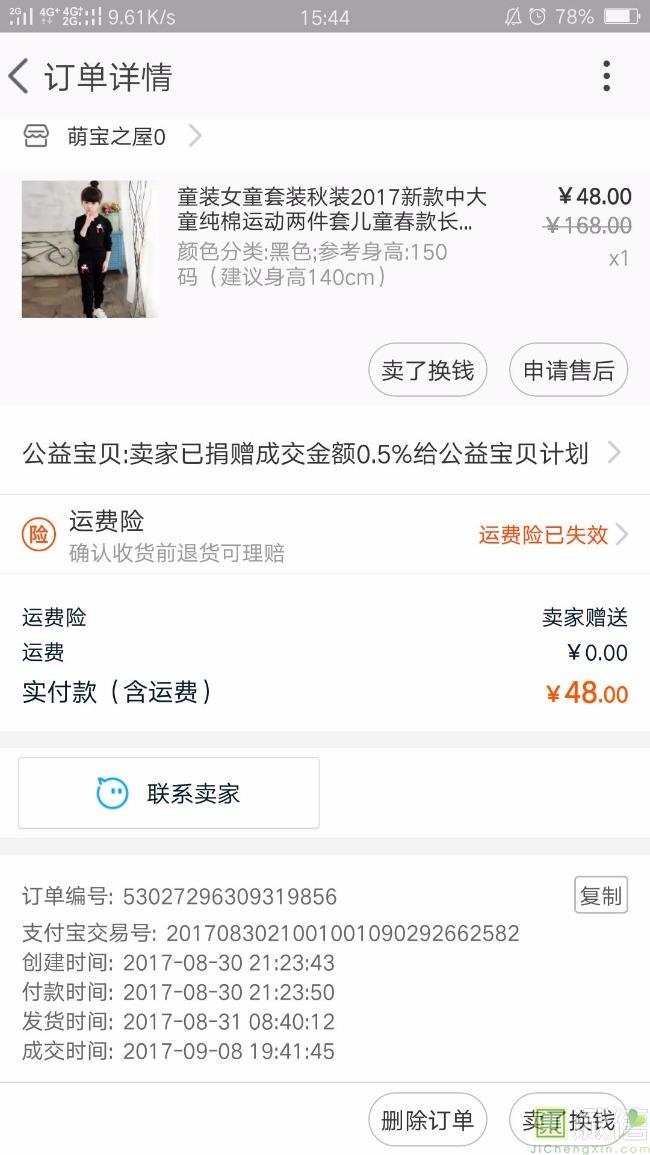The width and height of the screenshot is (650, 1155).
Task: Delete this order with 删除订单
Action: pos(428,1121)
